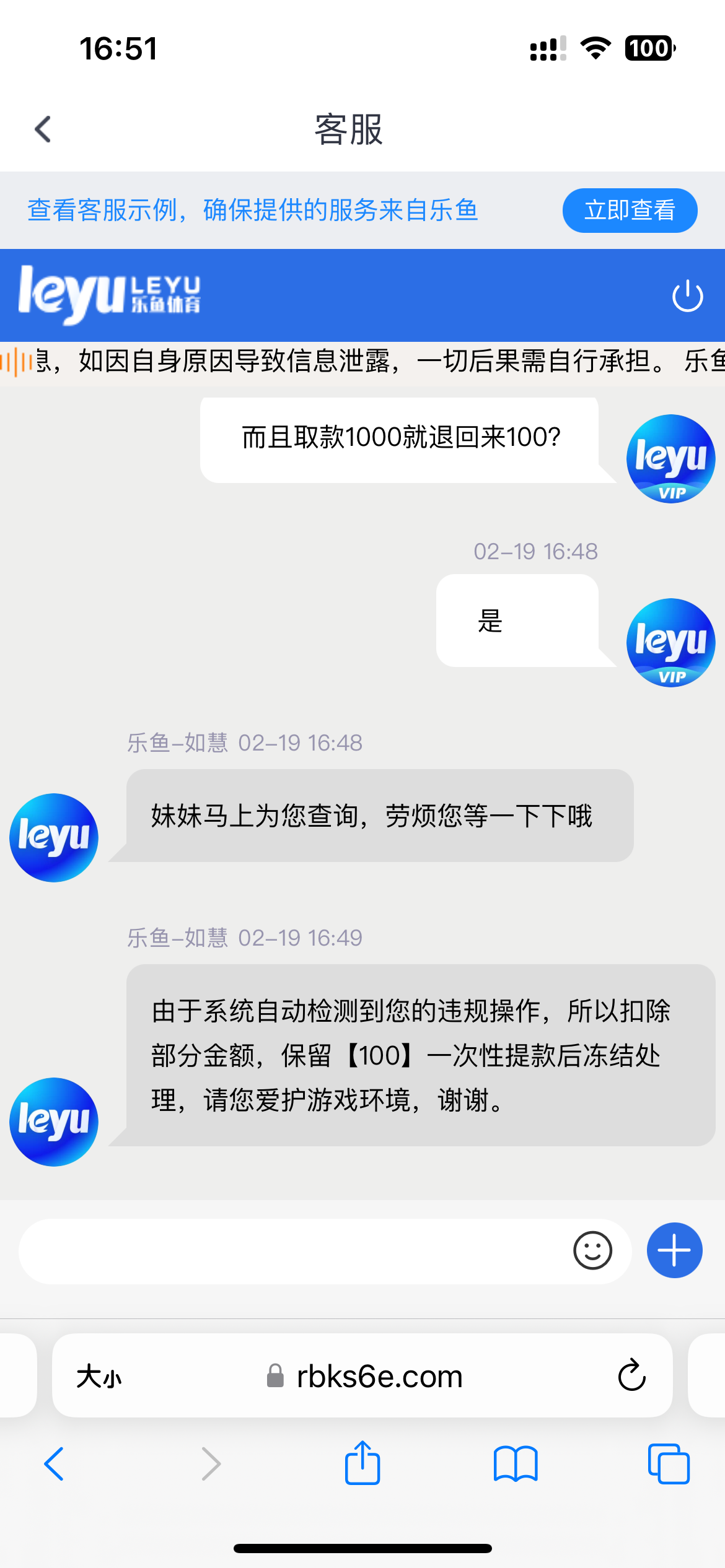Viewport: 725px width, 1568px height.
Task: Tap the leyu VIP user avatar
Action: coord(670,458)
